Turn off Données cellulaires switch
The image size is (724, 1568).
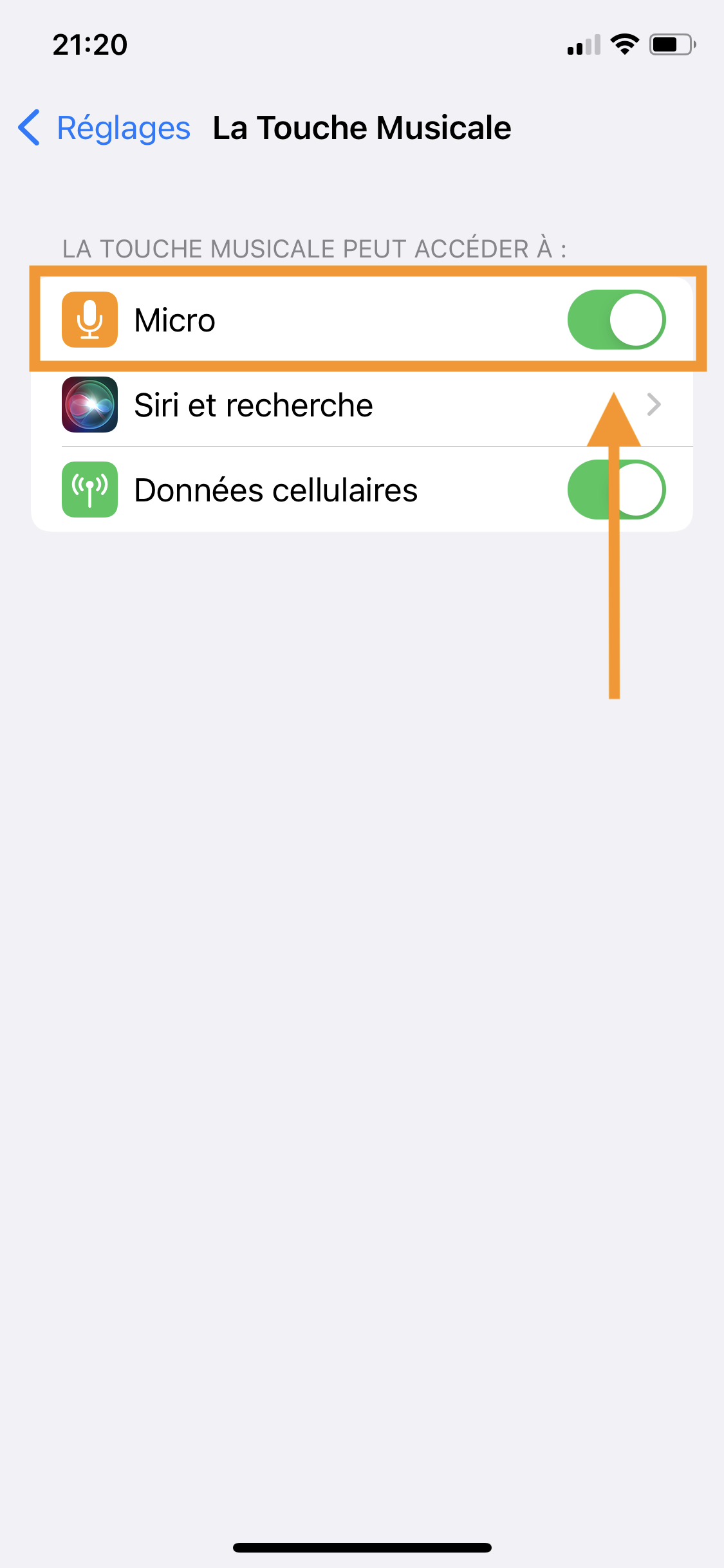[x=616, y=490]
